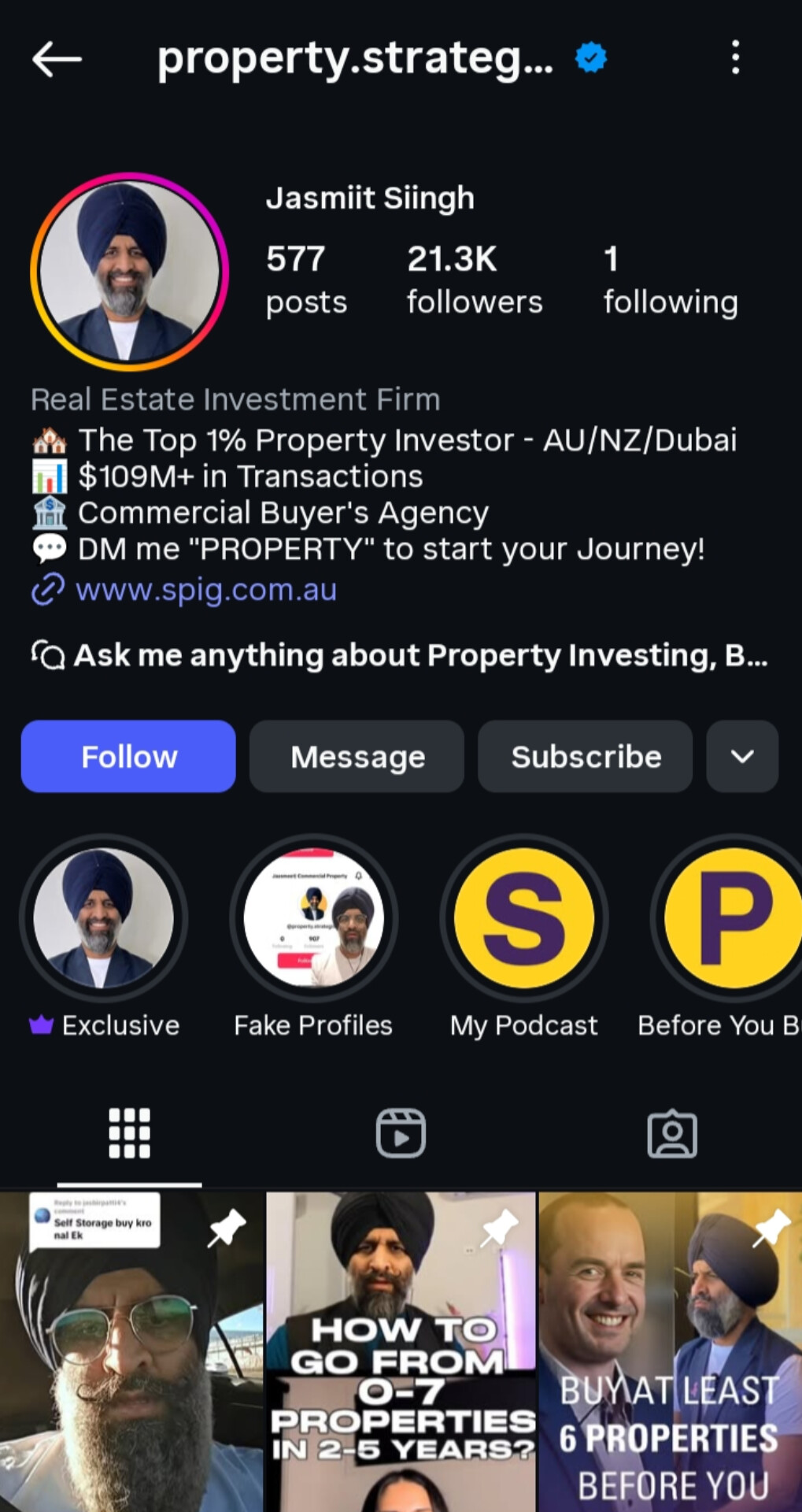The width and height of the screenshot is (802, 1512).
Task: Open the followers list
Action: click(474, 280)
